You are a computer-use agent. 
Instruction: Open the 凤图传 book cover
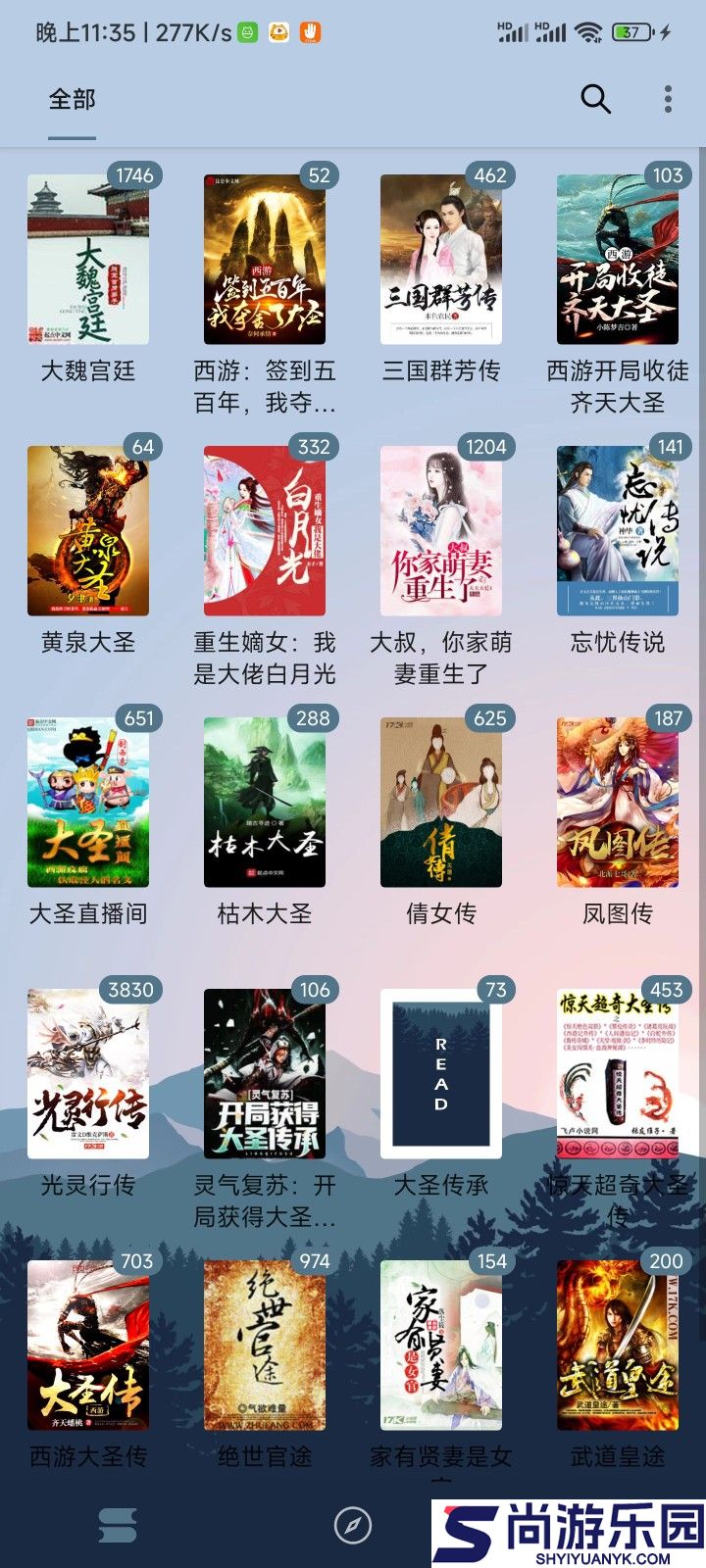(618, 804)
